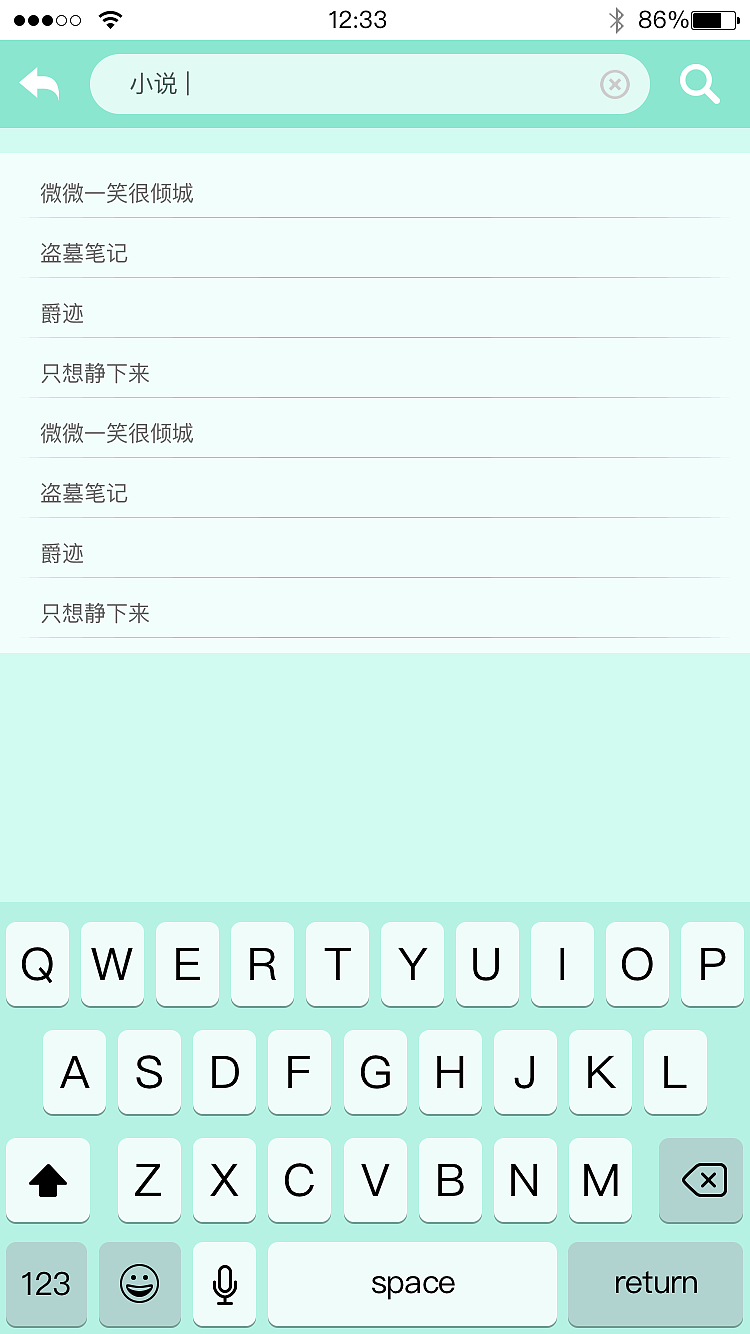The image size is (750, 1334).
Task: Open the emoji keyboard
Action: coord(140,1283)
